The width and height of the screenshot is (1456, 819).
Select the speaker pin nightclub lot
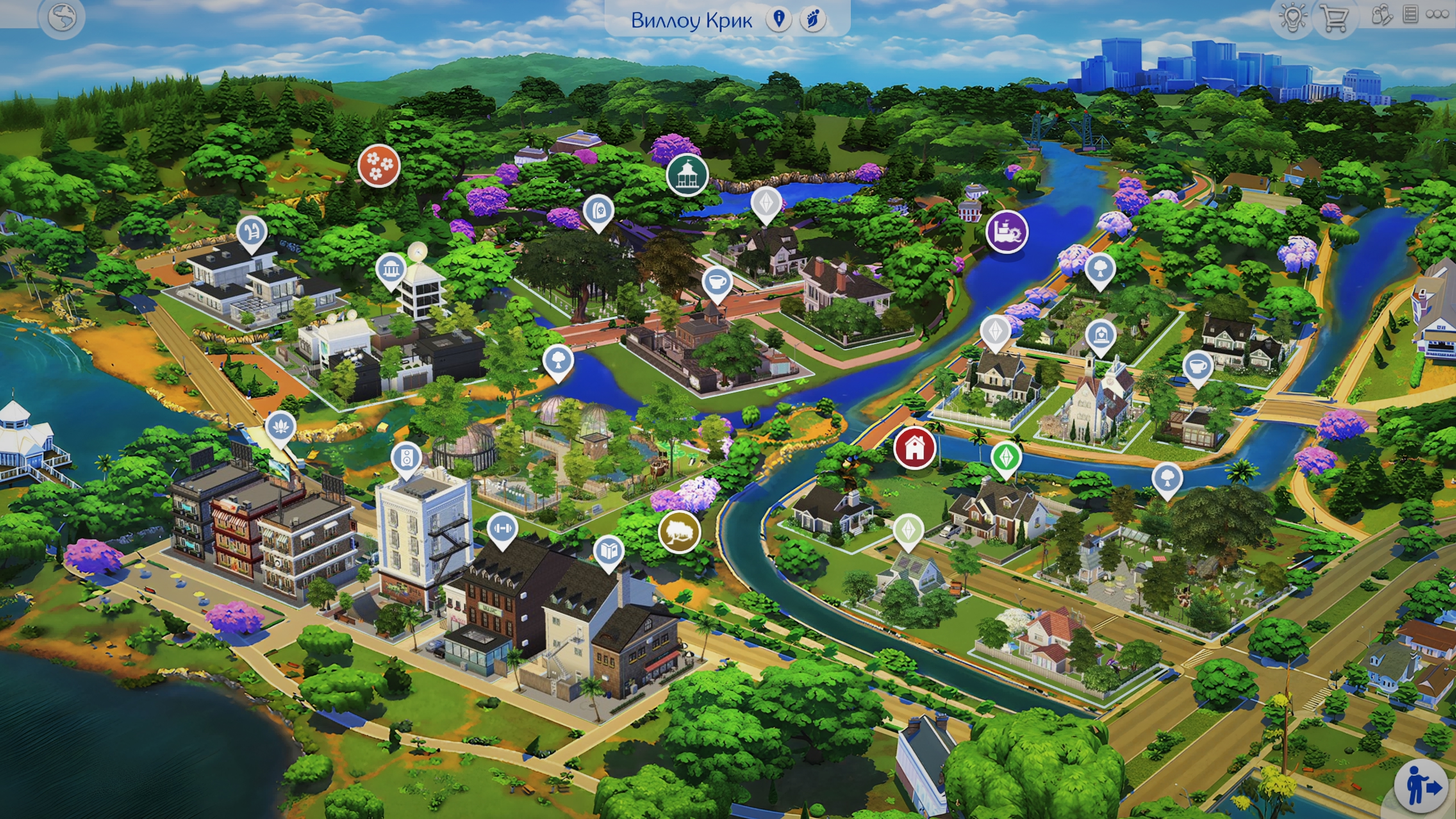click(x=406, y=457)
